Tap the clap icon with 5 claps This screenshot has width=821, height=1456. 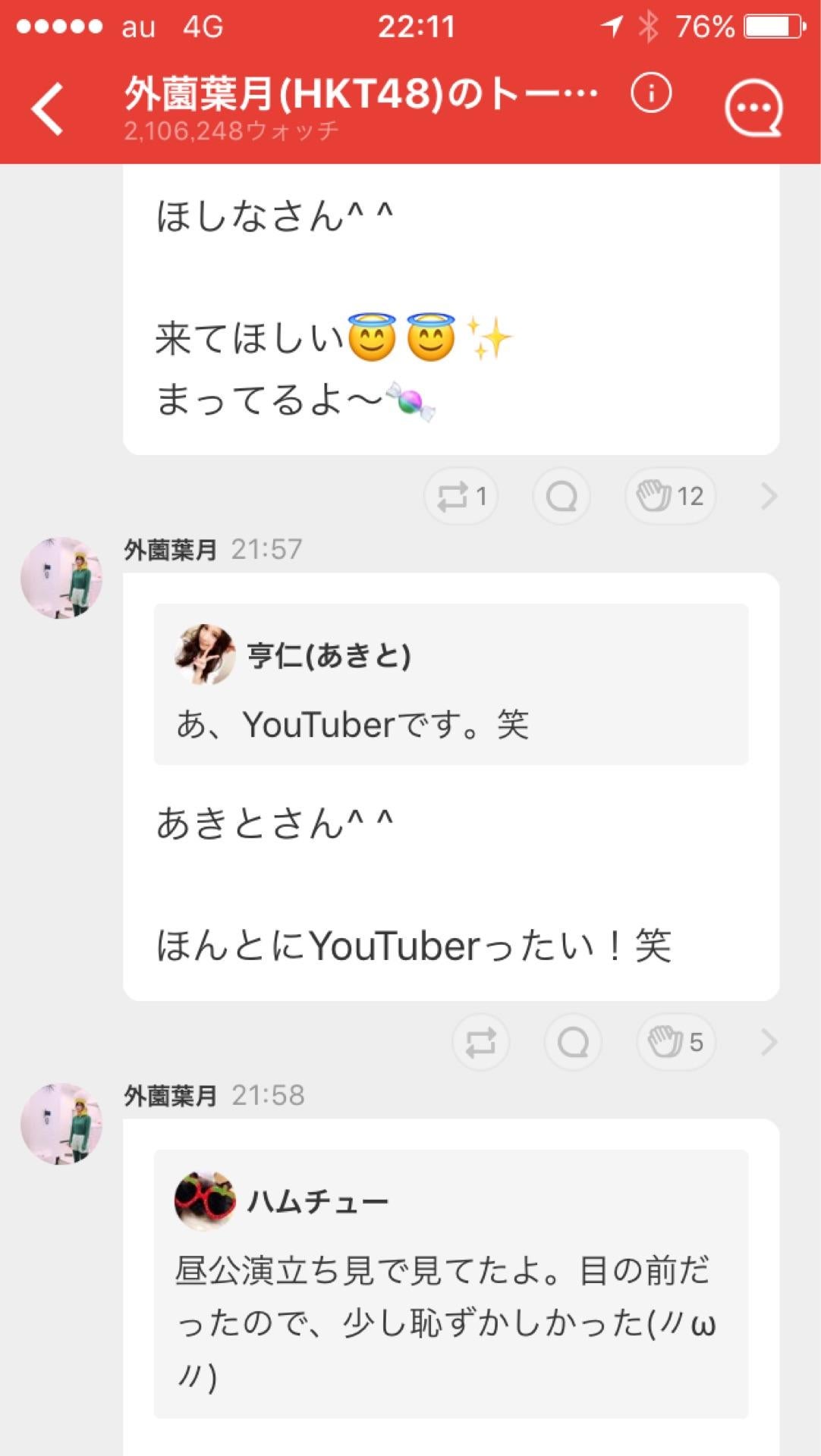tap(675, 1042)
